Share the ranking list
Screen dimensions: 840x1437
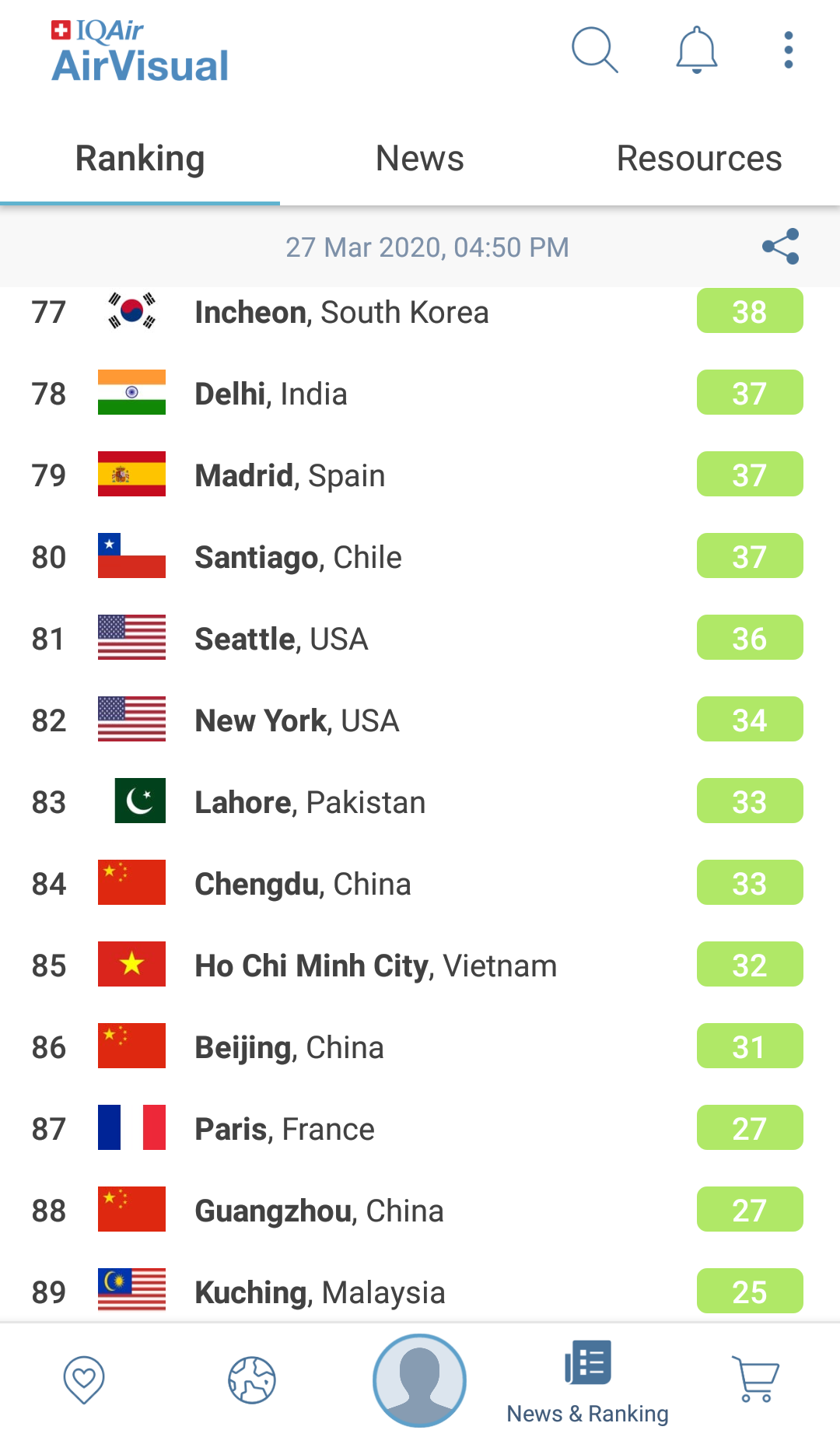click(781, 247)
